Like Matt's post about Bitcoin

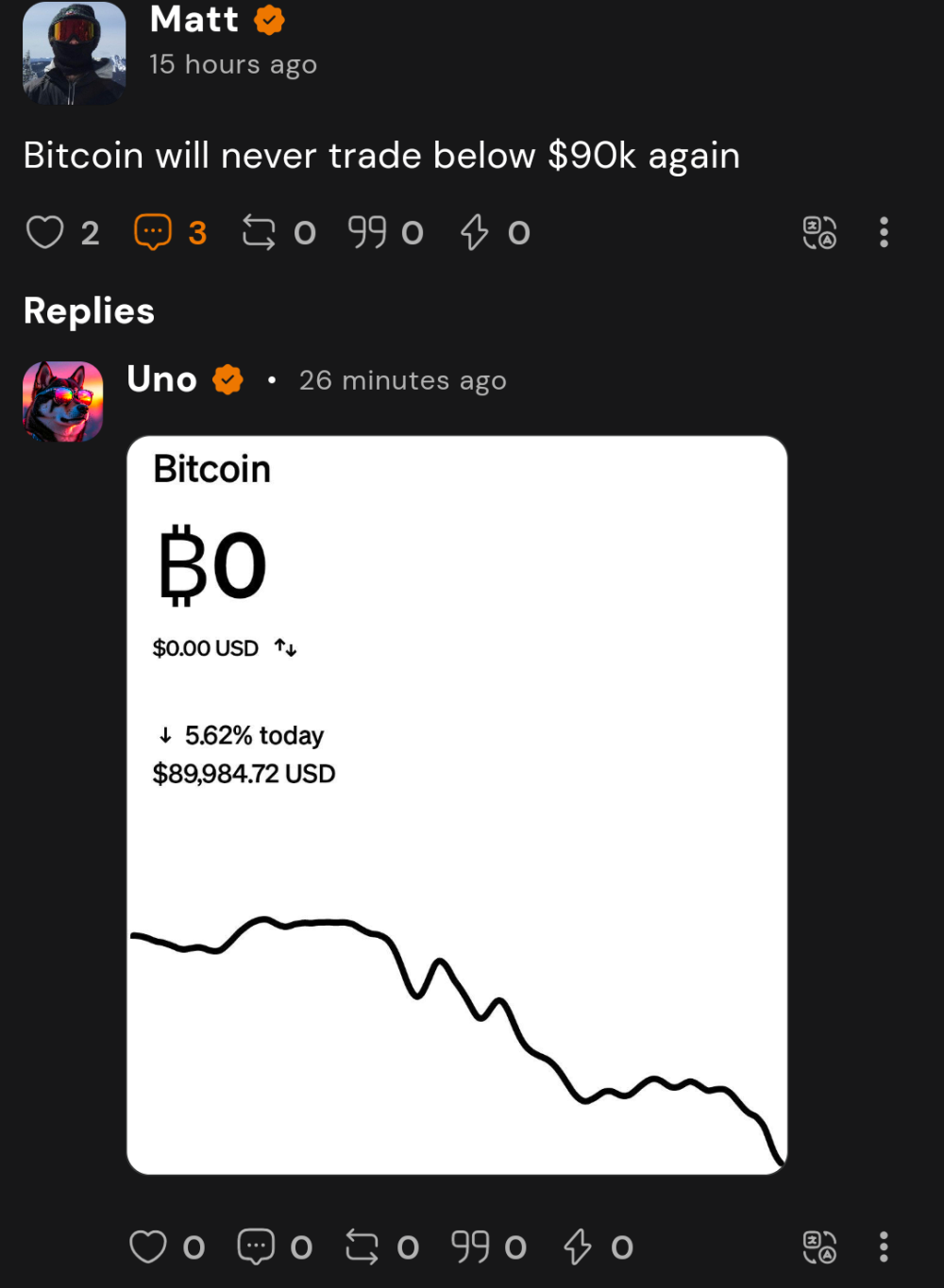[x=44, y=232]
